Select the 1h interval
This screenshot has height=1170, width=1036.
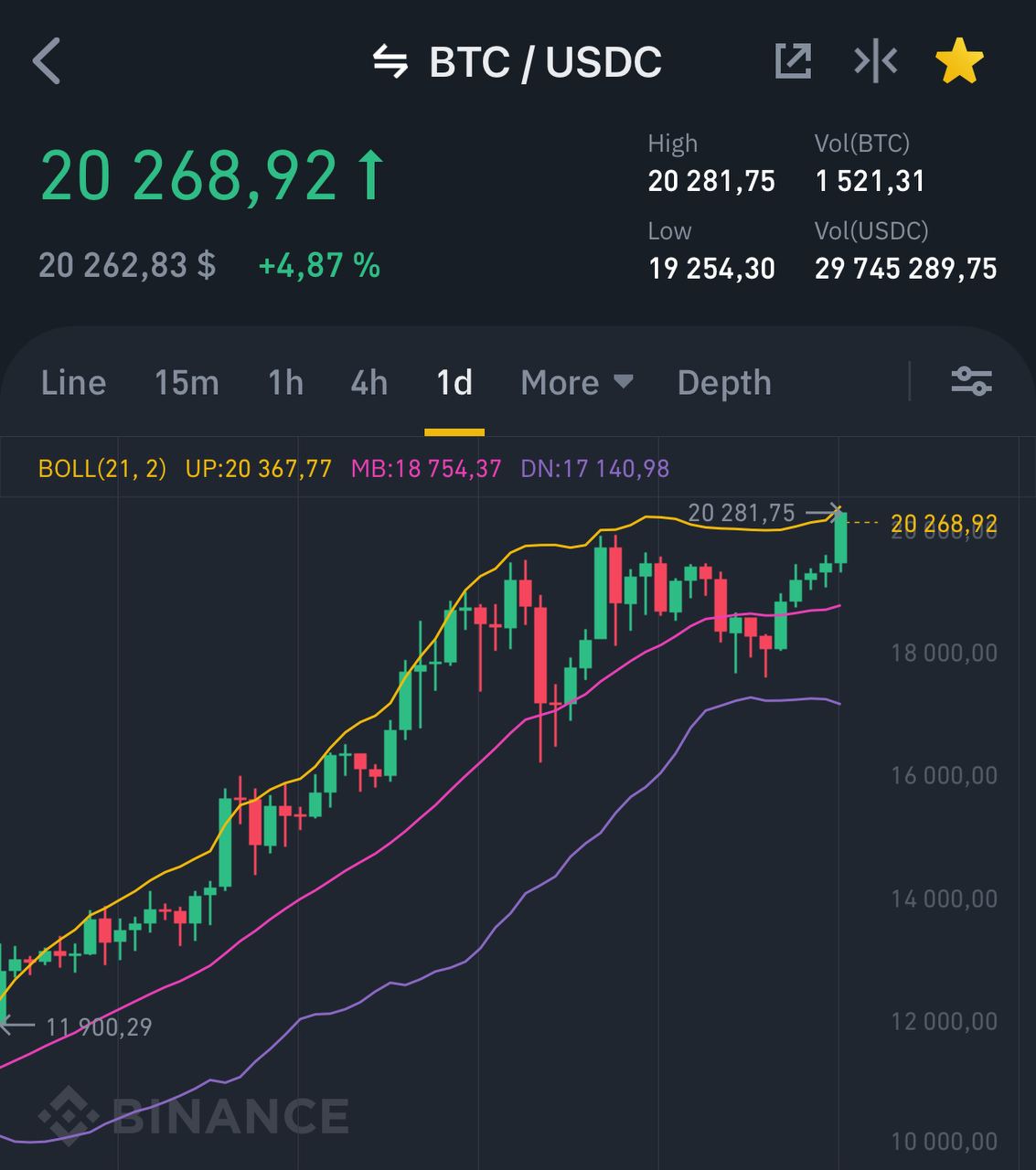point(285,382)
